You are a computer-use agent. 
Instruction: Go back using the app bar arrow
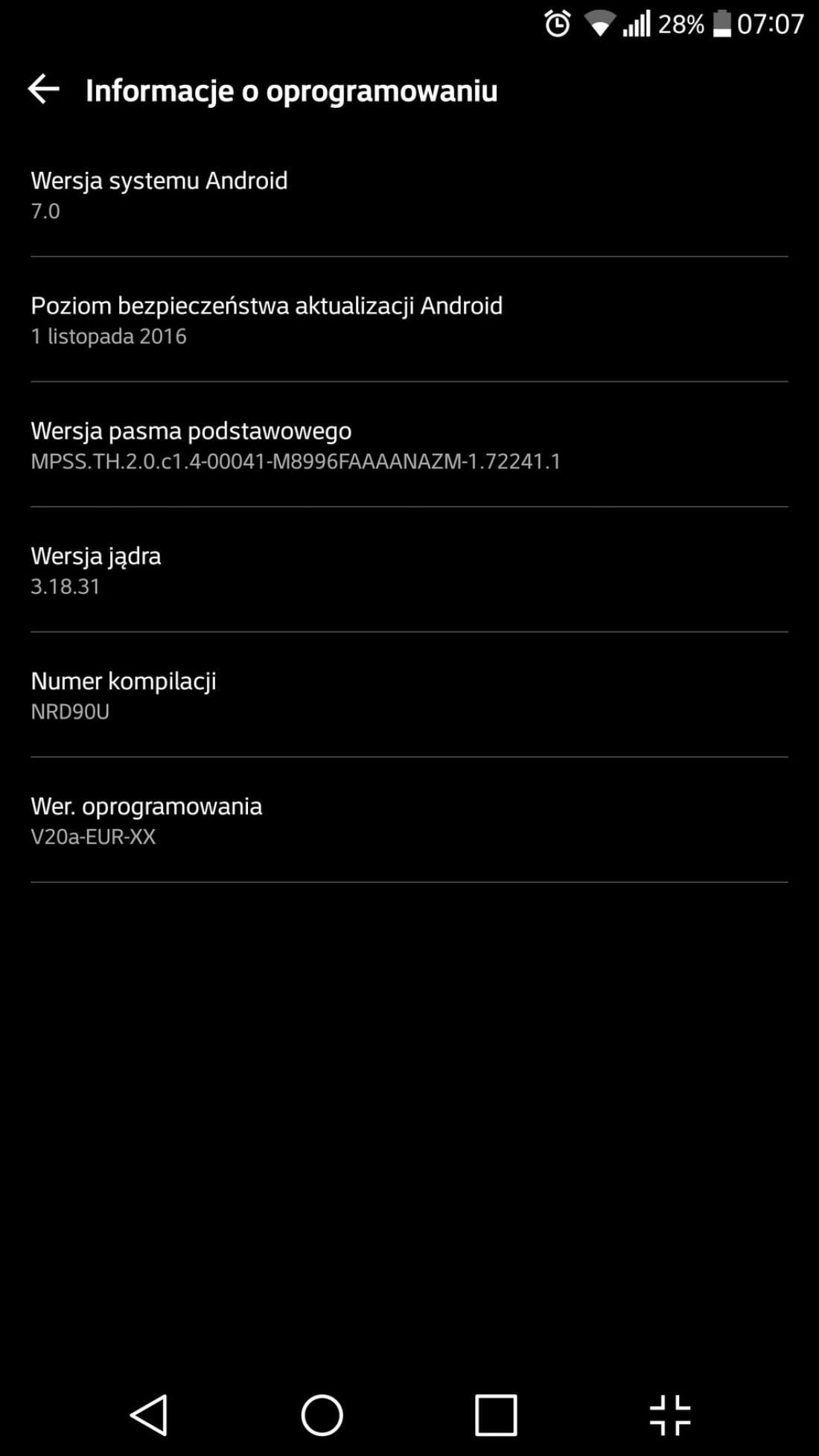click(43, 89)
